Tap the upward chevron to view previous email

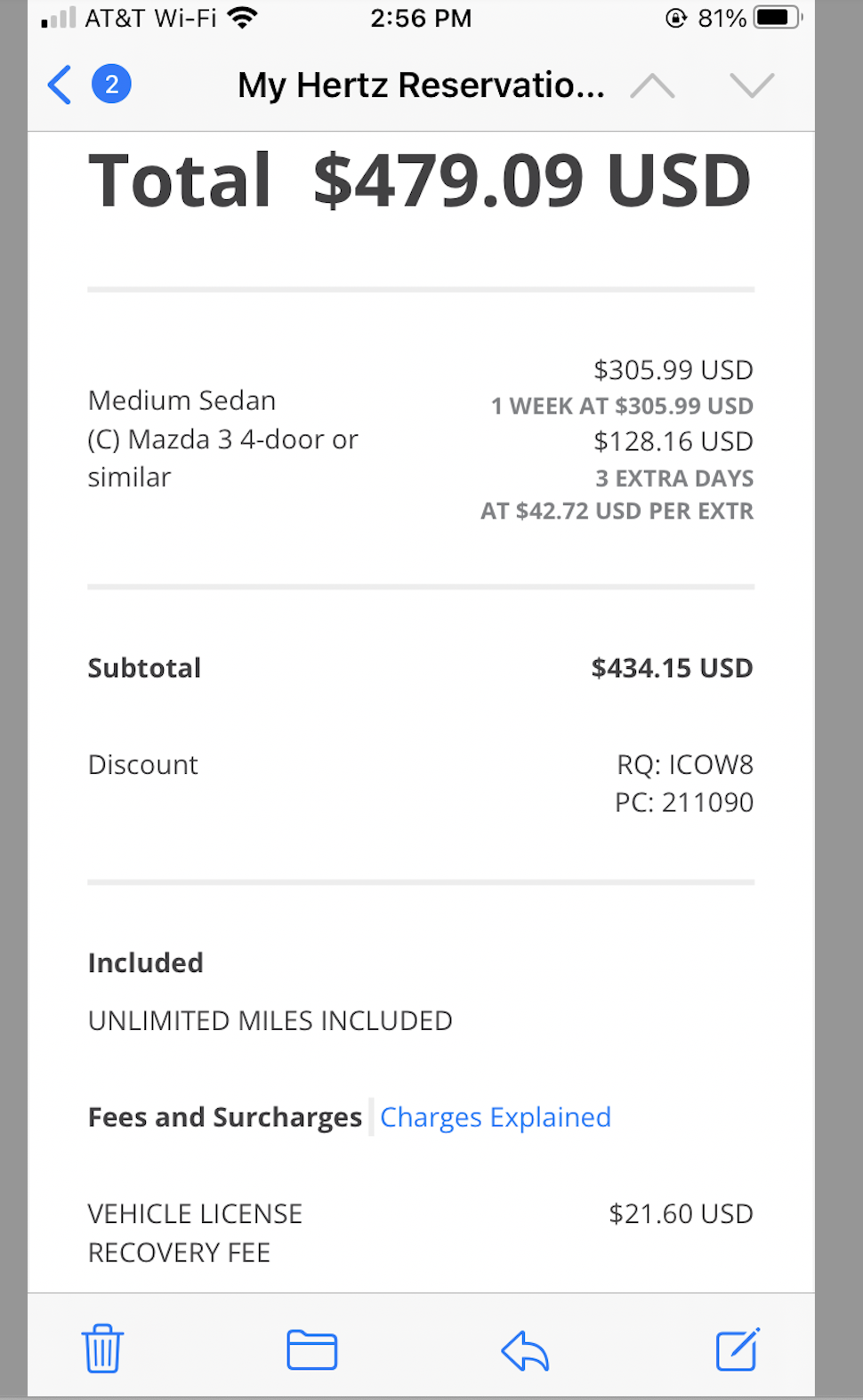coord(652,84)
